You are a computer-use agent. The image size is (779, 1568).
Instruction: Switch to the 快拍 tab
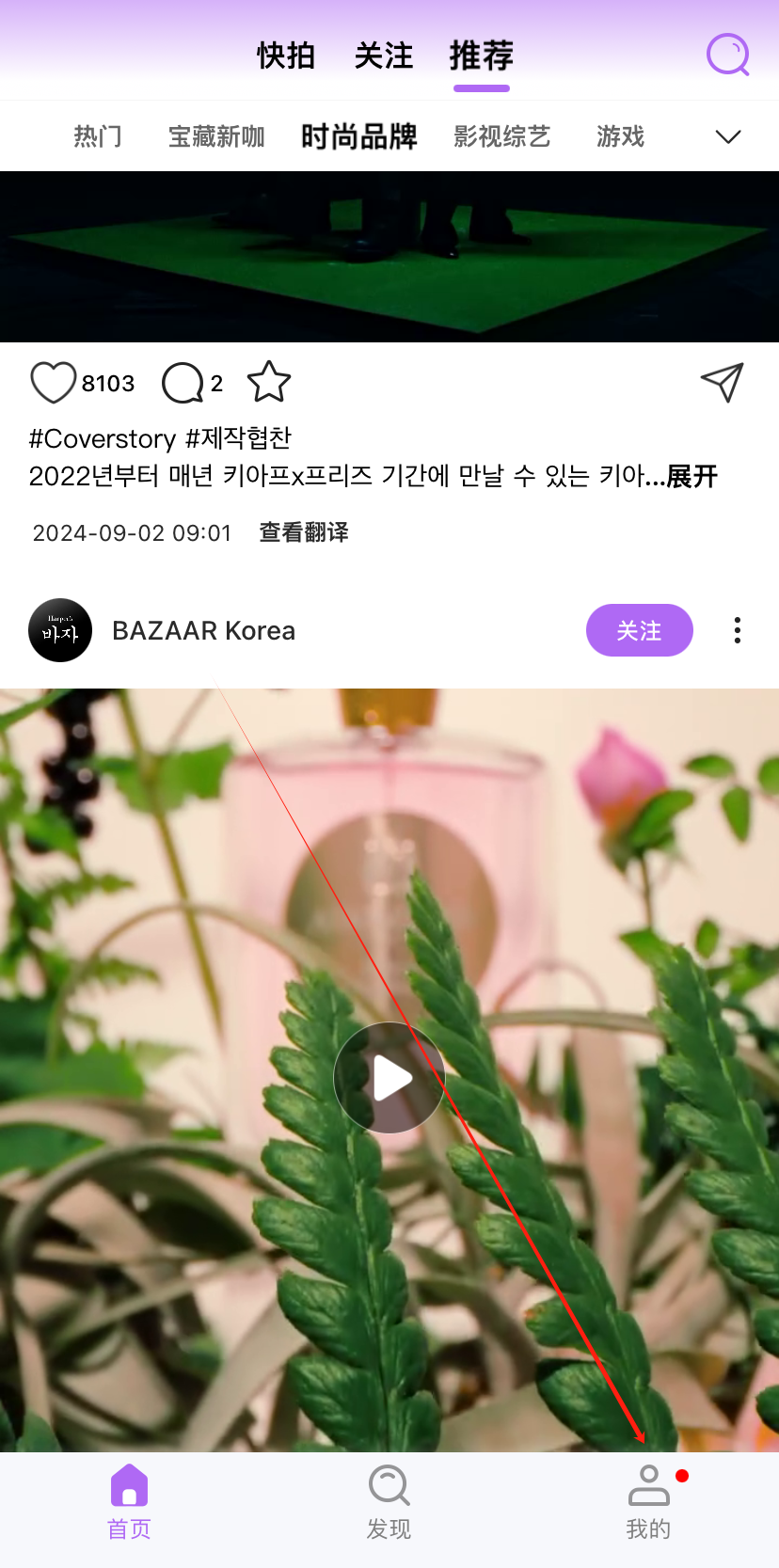pyautogui.click(x=286, y=55)
